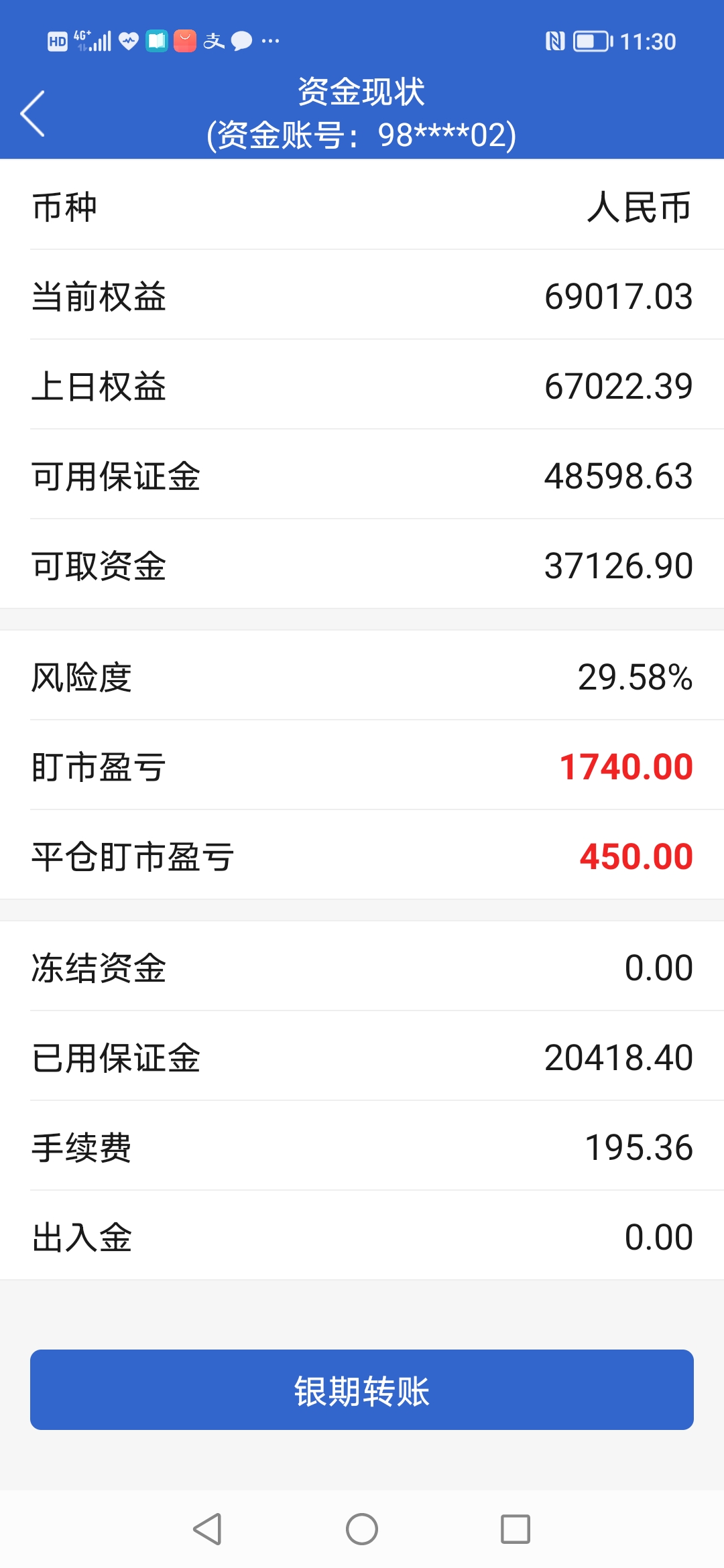Open 银期转账 bank-futures transfer
Image resolution: width=724 pixels, height=1568 pixels.
(362, 1390)
